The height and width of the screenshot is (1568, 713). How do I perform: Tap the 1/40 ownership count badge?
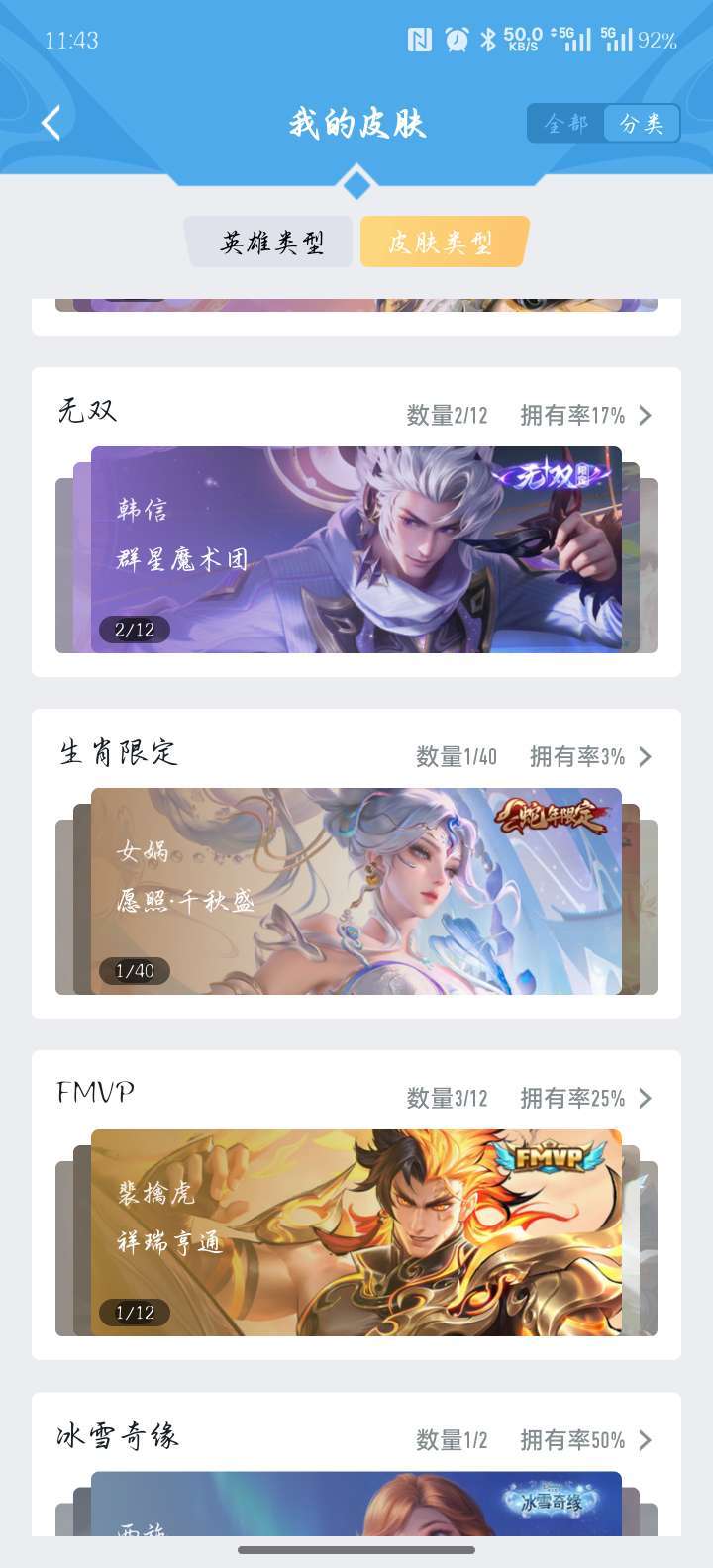(135, 970)
